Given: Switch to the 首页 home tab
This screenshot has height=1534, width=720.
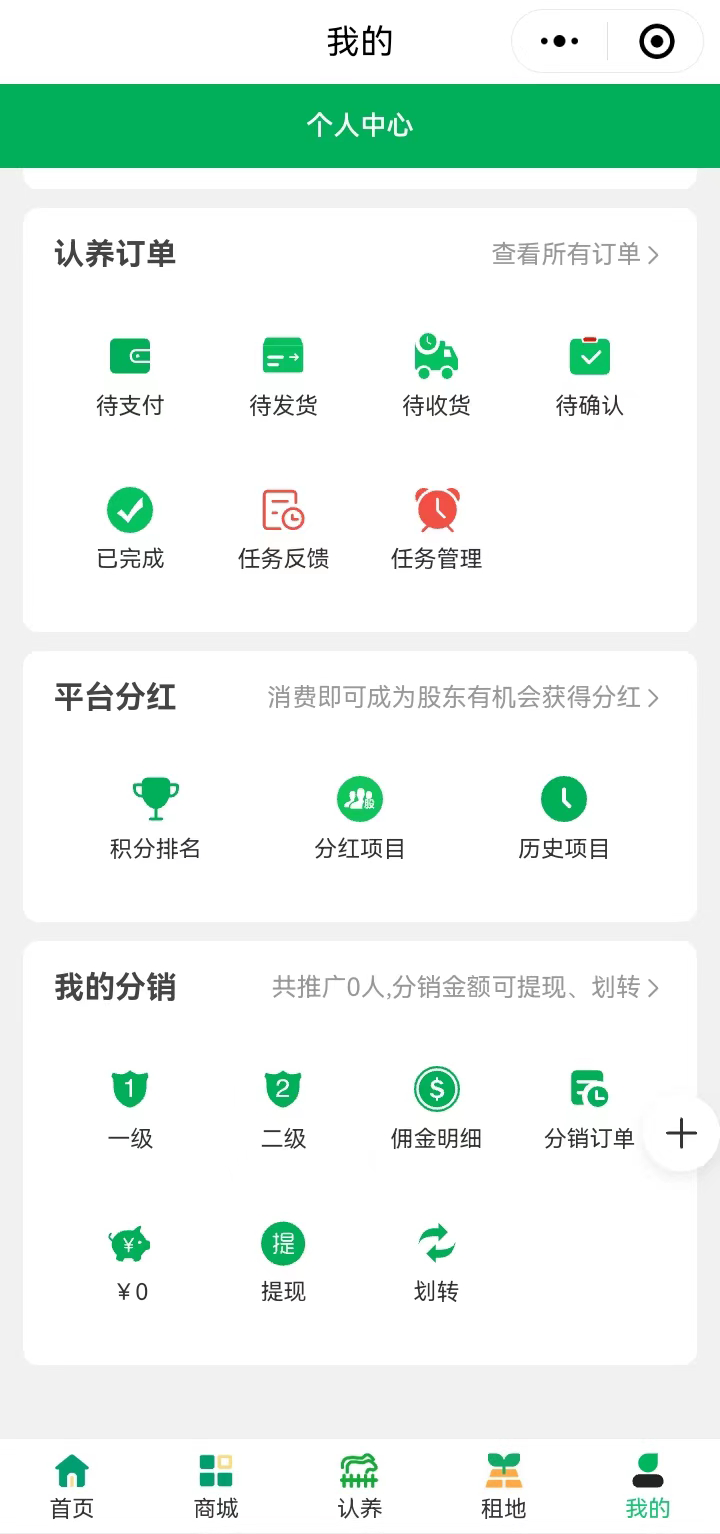Looking at the screenshot, I should coord(72,1486).
